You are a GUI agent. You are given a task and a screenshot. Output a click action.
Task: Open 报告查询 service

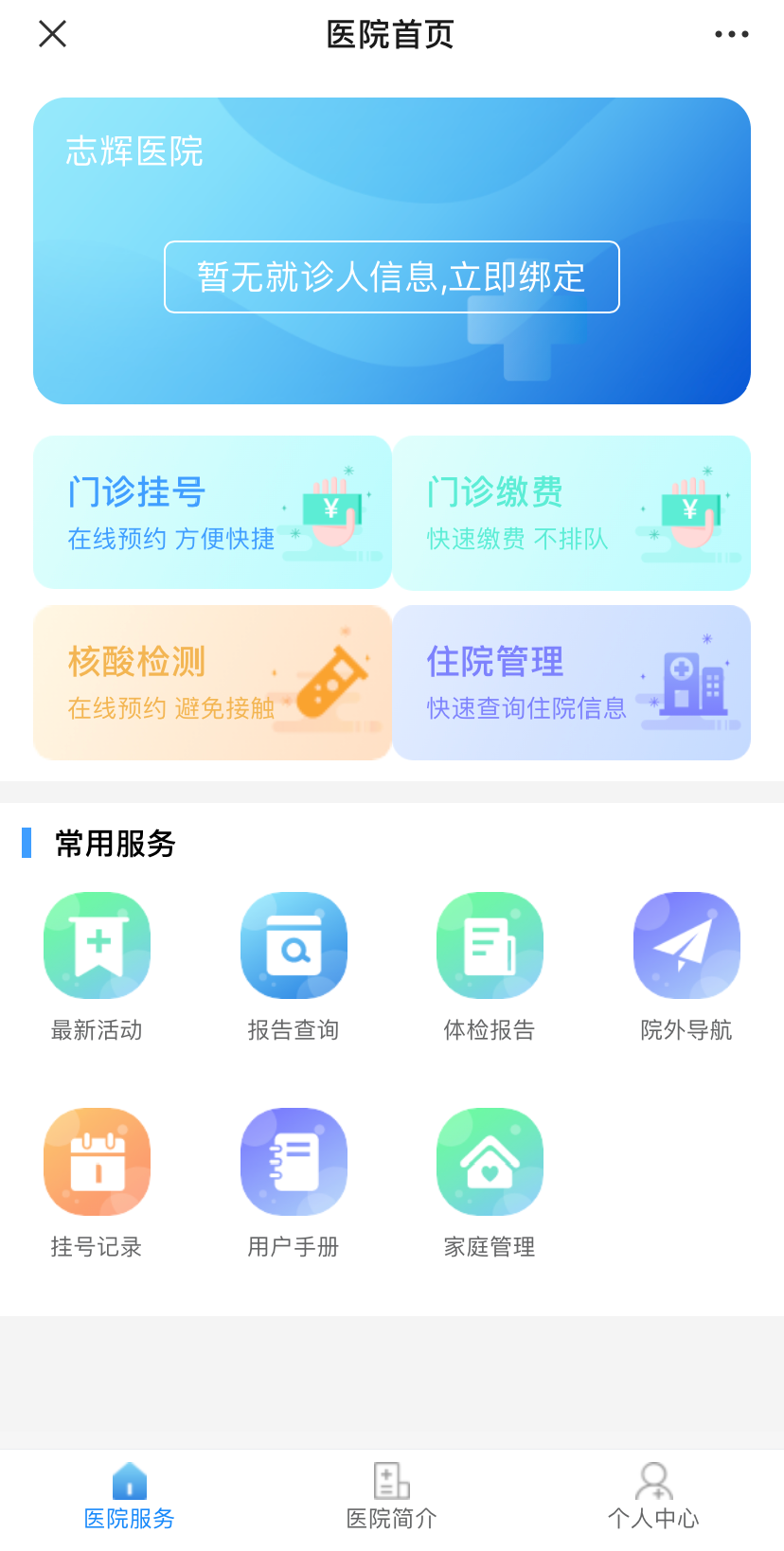click(294, 967)
